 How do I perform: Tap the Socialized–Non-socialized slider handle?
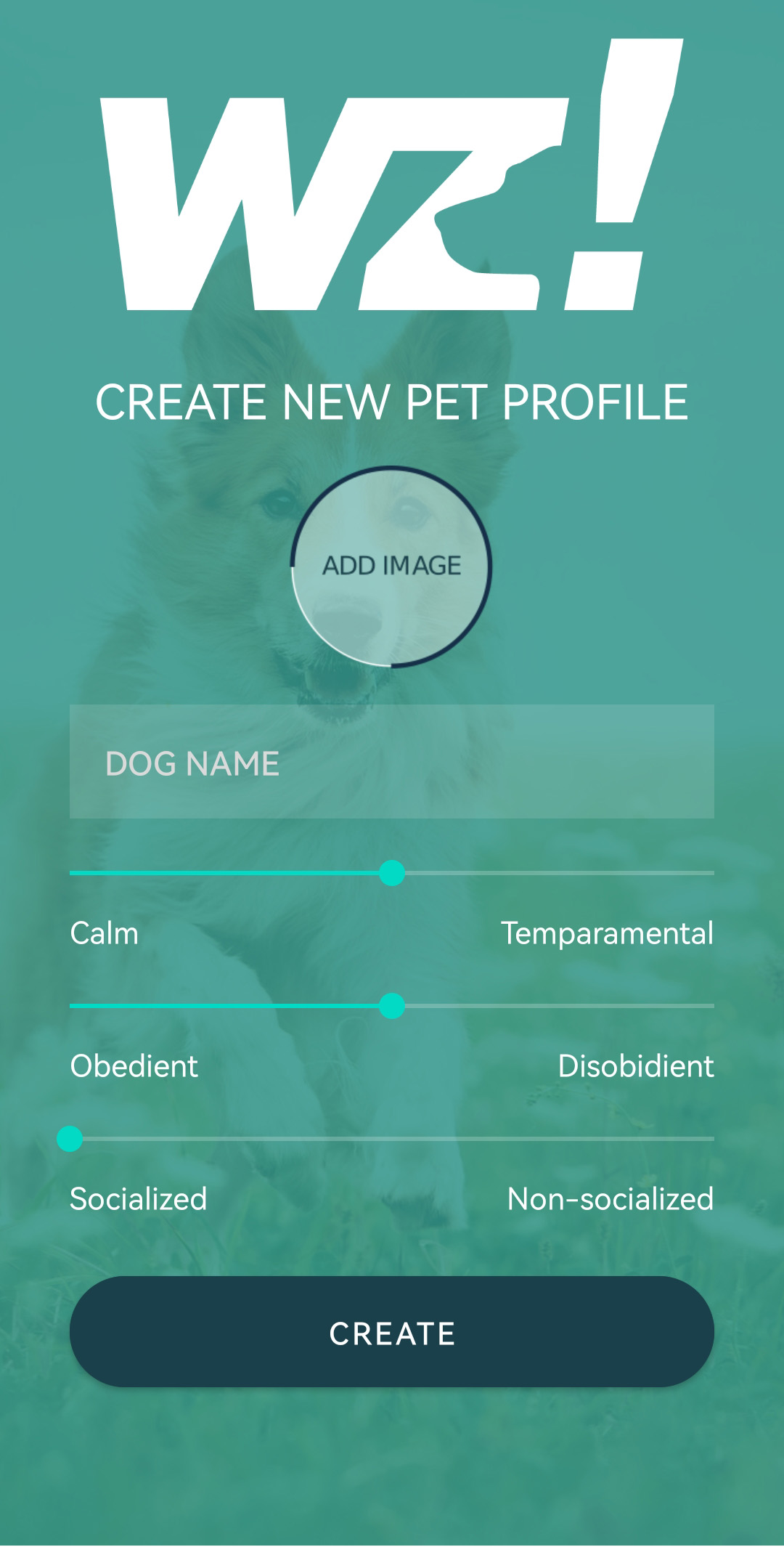[70, 1139]
